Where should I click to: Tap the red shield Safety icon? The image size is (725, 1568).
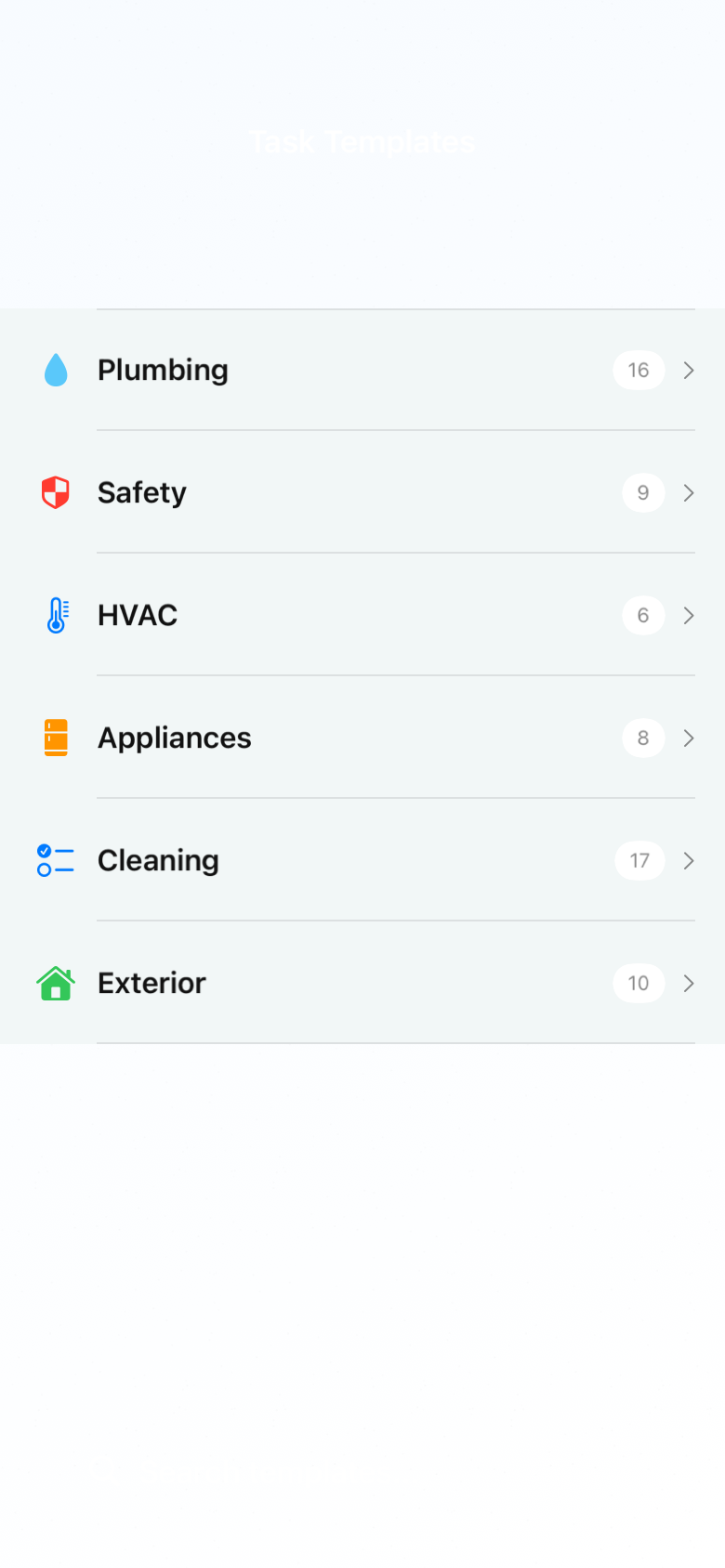56,492
